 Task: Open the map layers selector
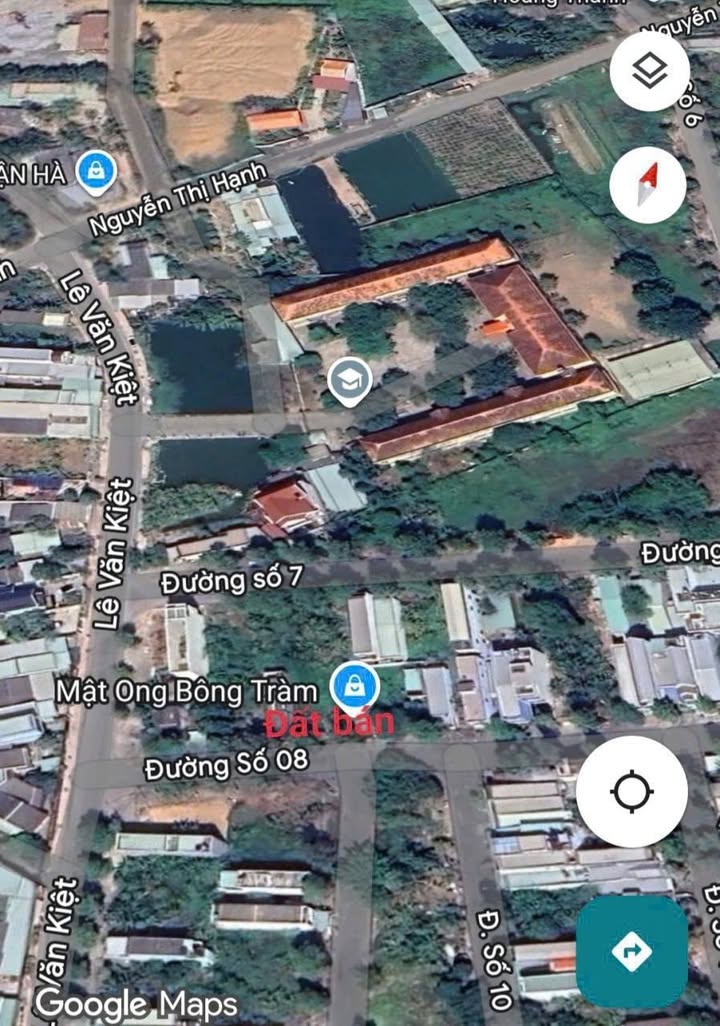[649, 71]
